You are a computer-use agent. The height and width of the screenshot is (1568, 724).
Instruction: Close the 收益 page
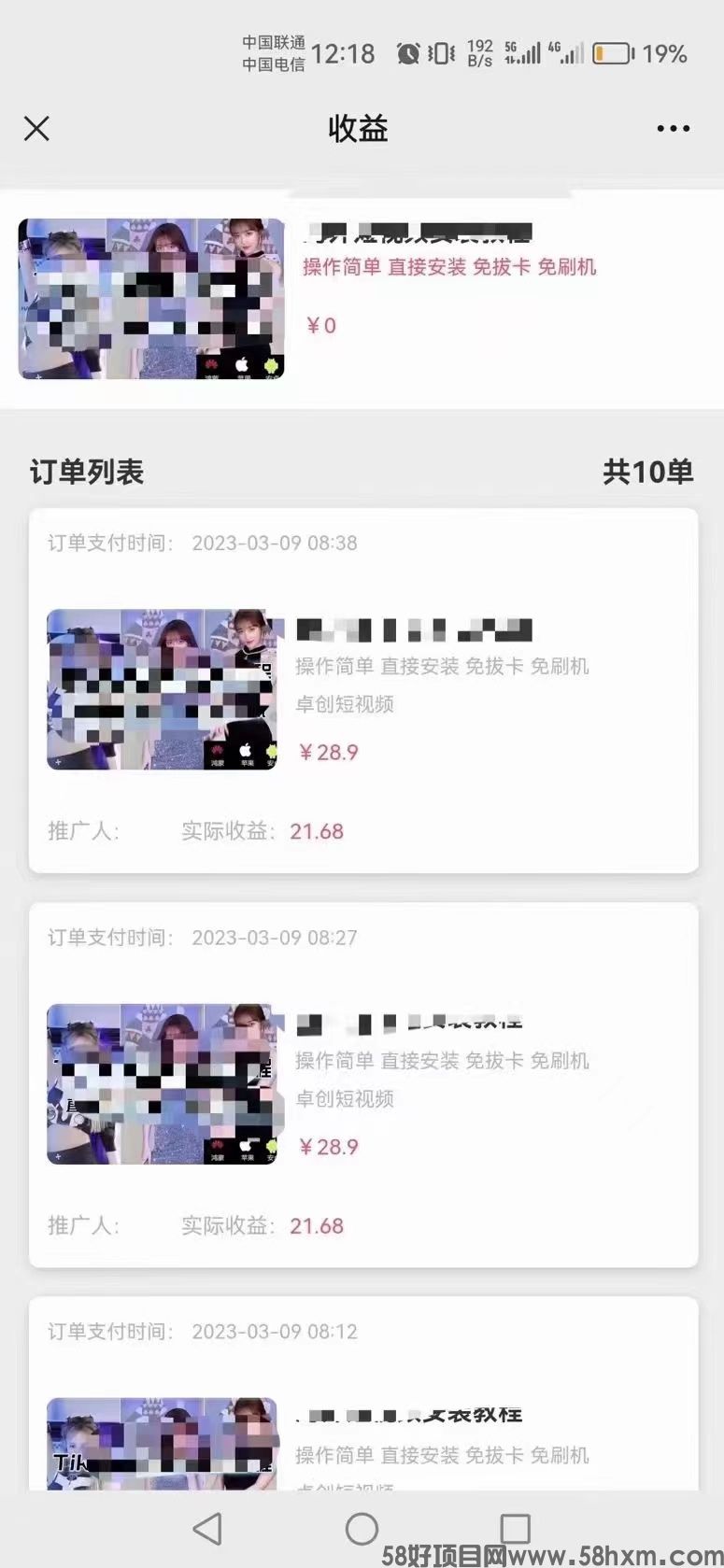click(36, 128)
